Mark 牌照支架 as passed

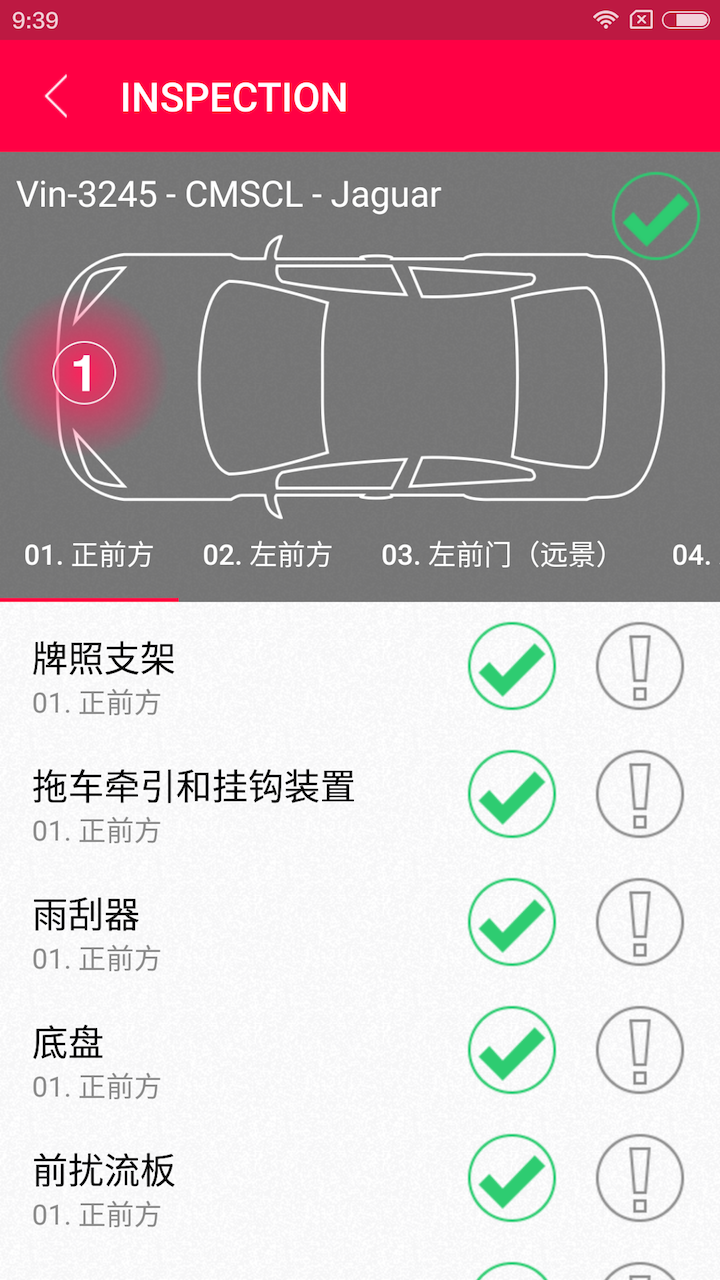512,666
